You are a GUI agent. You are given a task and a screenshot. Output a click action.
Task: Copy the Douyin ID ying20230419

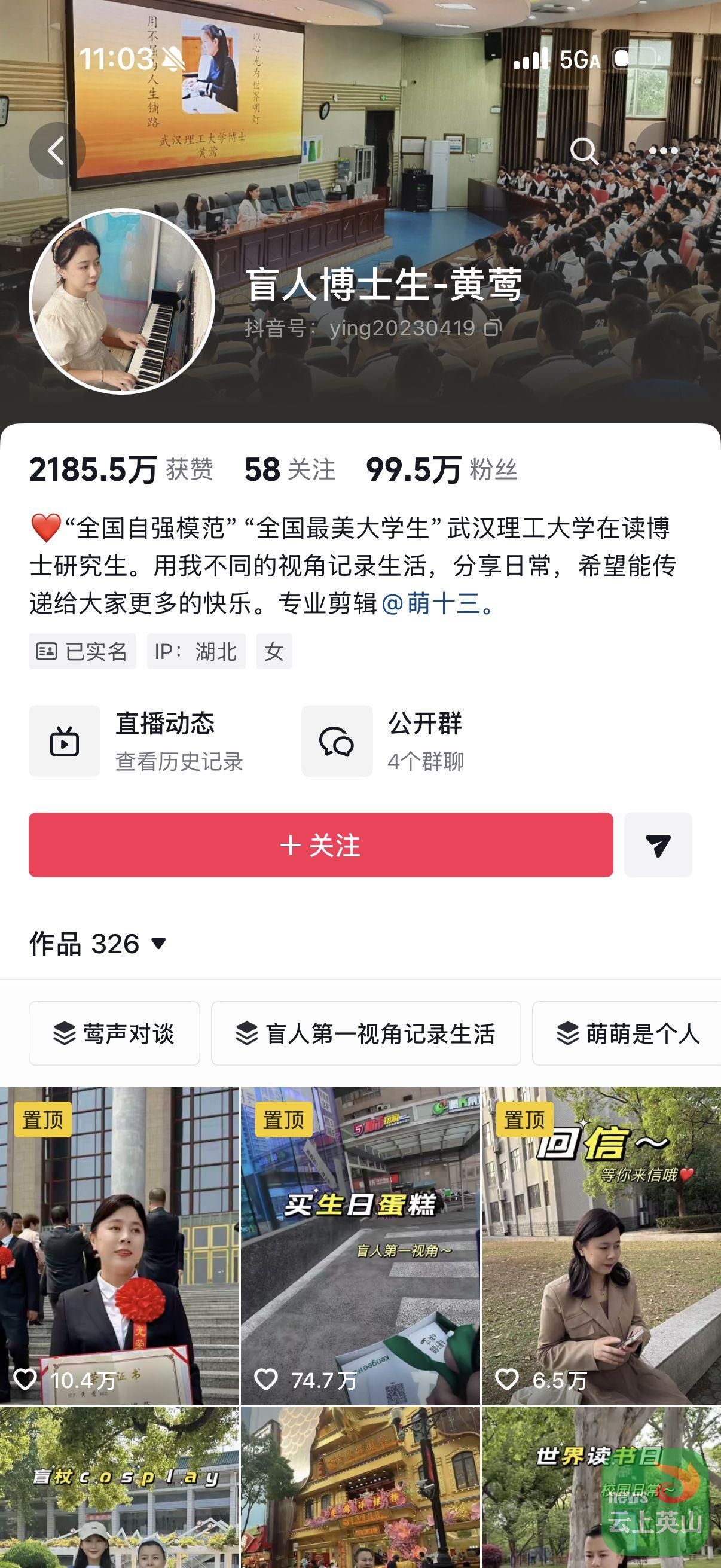click(492, 328)
